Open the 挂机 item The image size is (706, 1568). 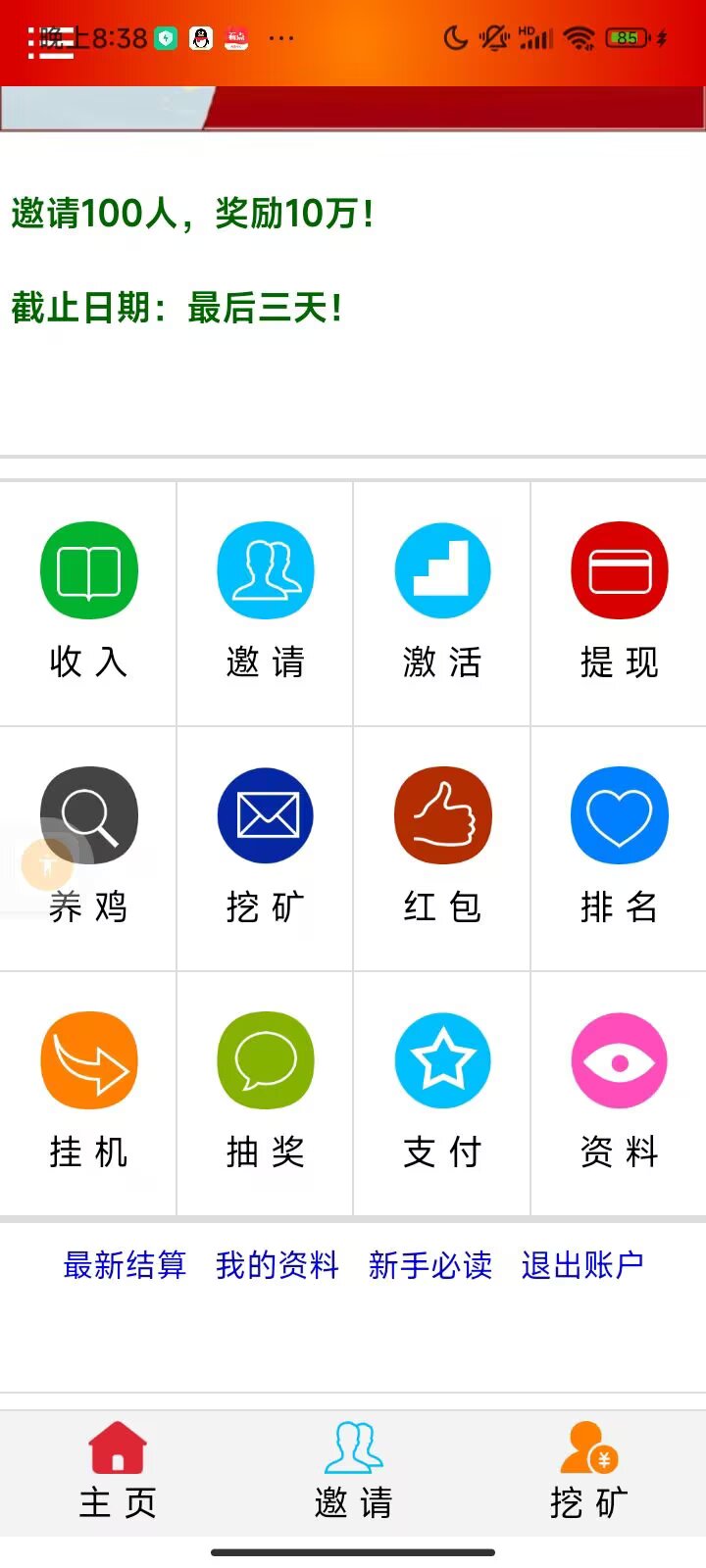point(88,1090)
